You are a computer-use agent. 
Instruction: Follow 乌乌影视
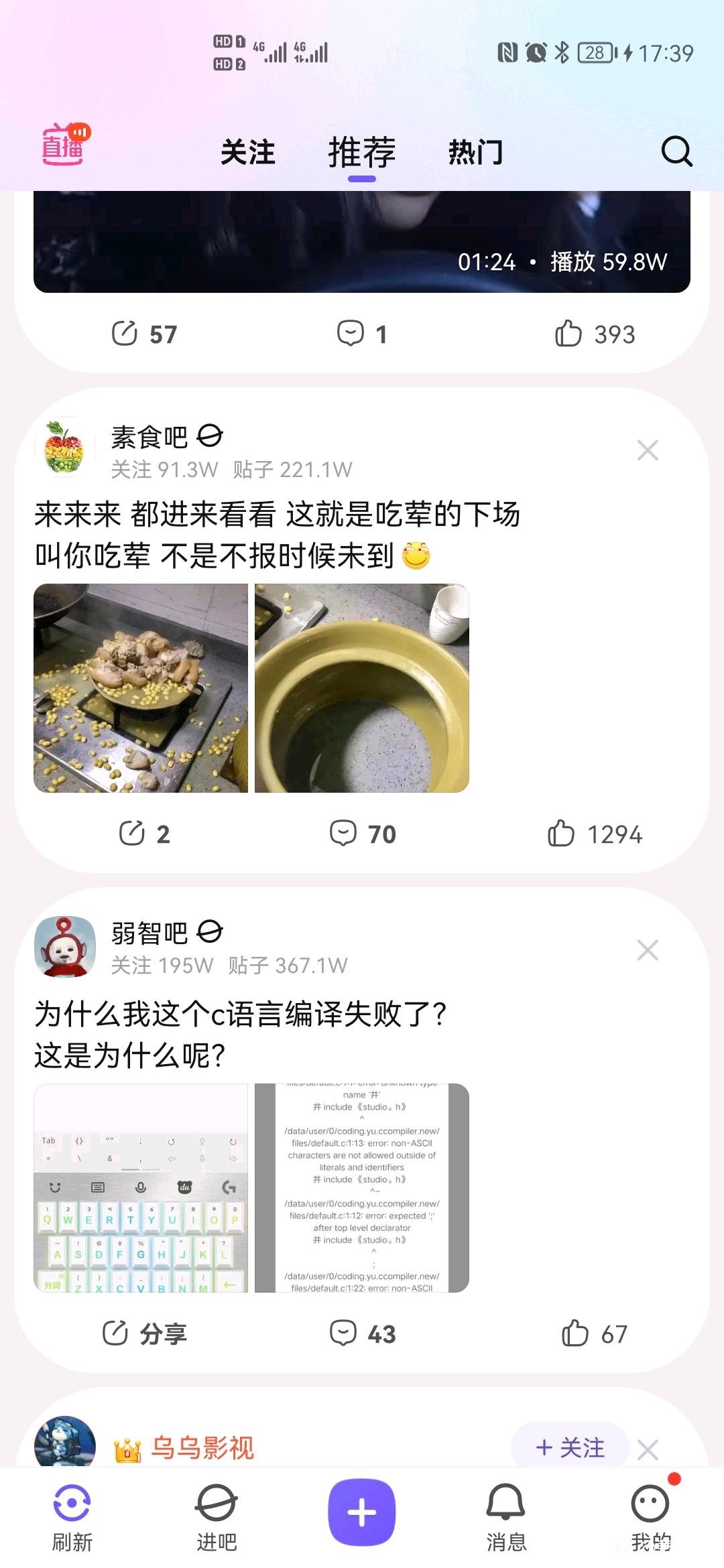(x=570, y=1447)
